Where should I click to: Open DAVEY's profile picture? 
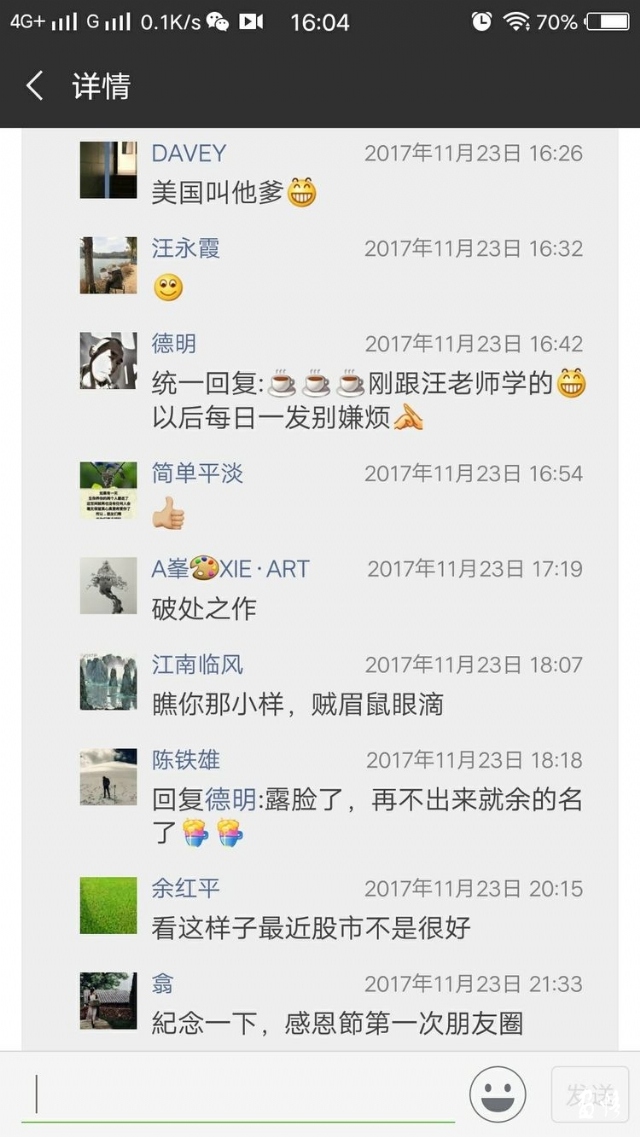(108, 170)
